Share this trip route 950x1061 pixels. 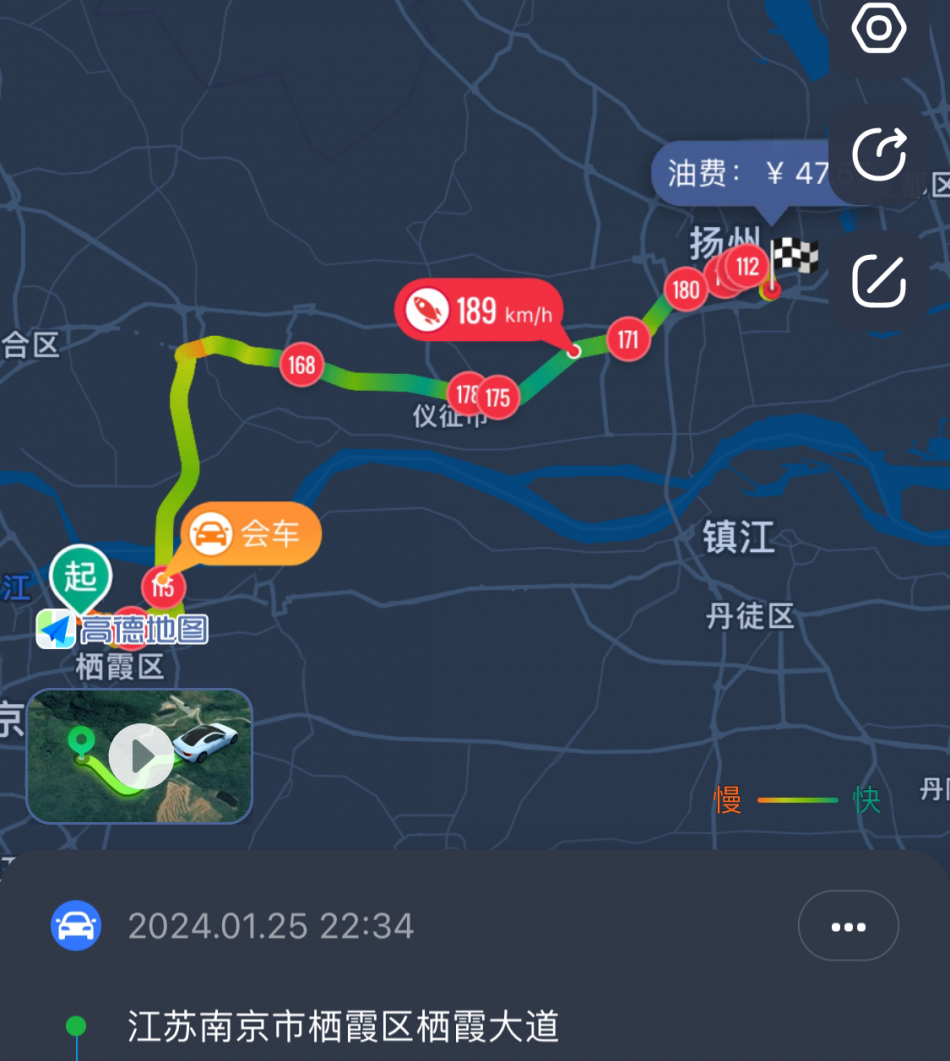coord(879,154)
